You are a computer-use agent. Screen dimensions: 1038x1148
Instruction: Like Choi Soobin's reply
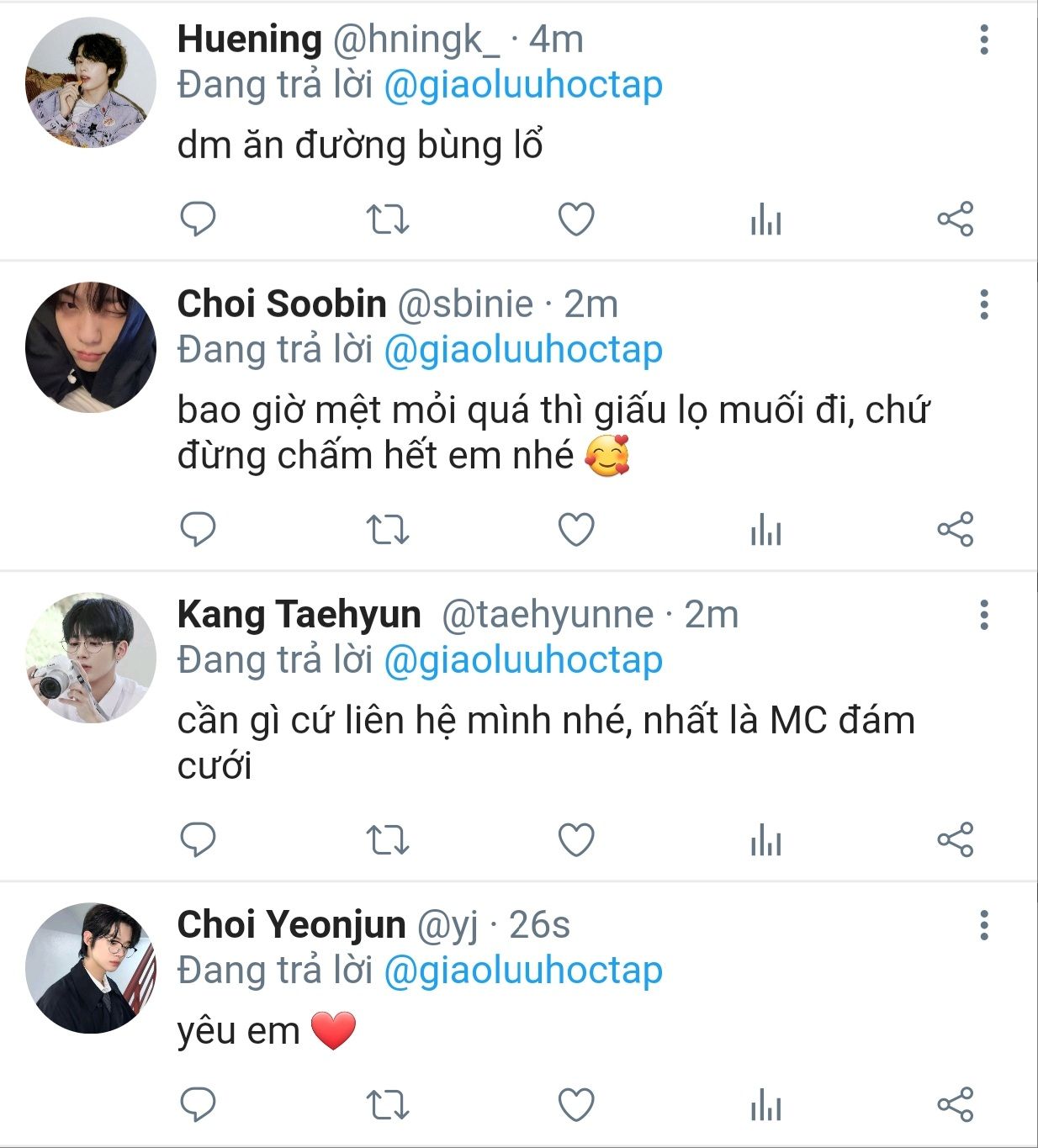576,530
